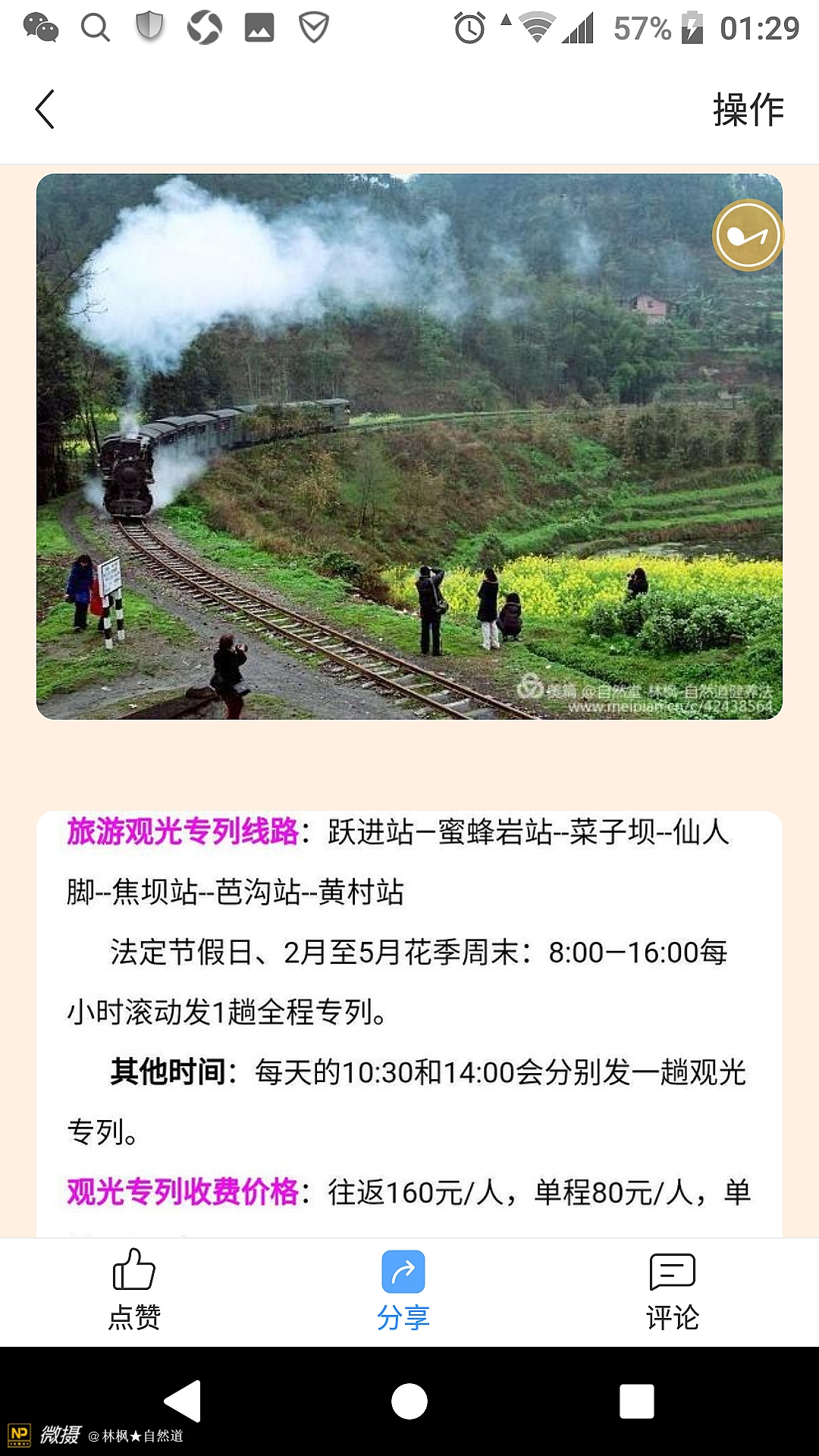Share this article via 分享
This screenshot has height=1456, width=819.
coord(403,1289)
